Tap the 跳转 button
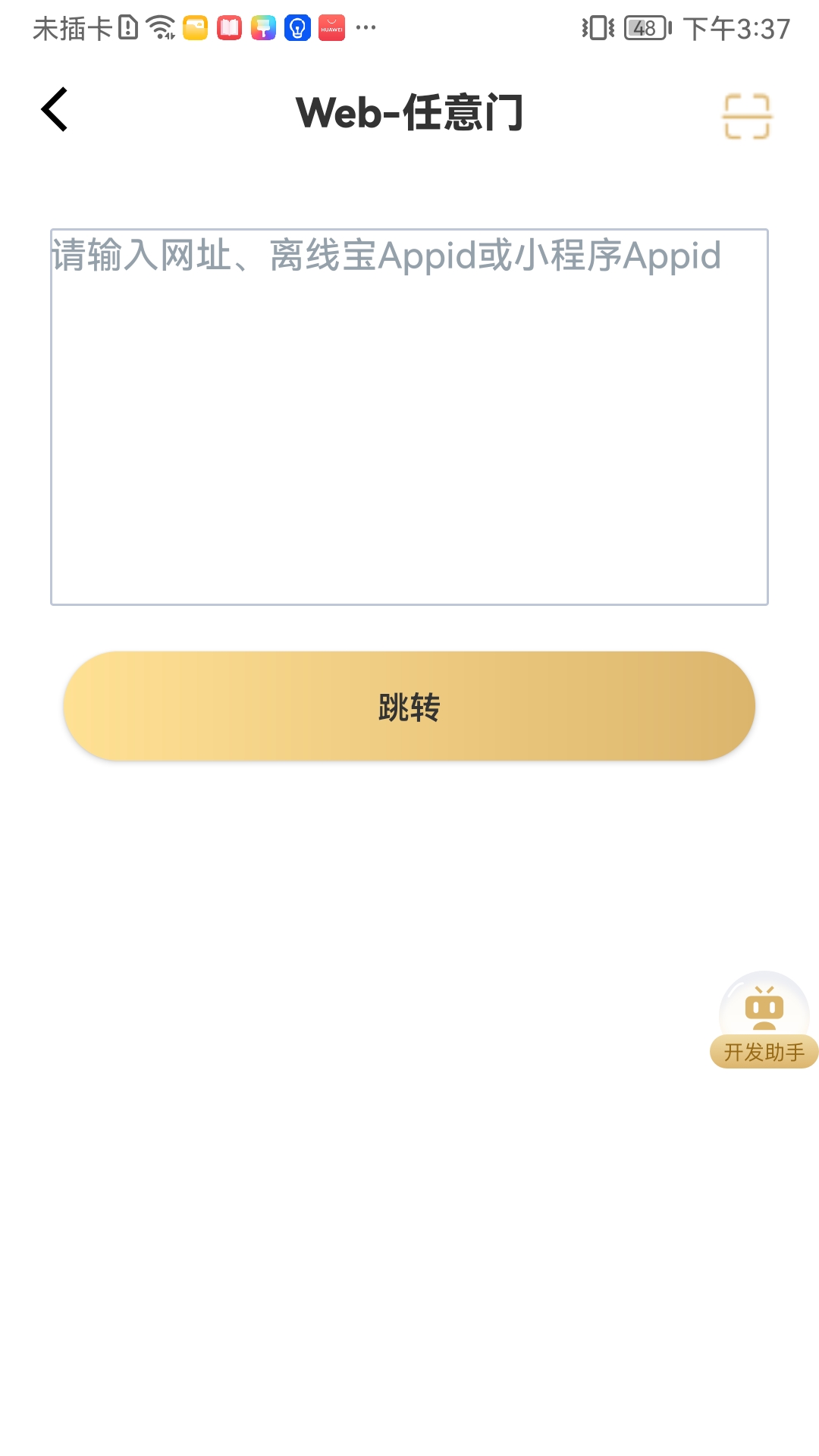The height and width of the screenshot is (1456, 819). [x=409, y=706]
